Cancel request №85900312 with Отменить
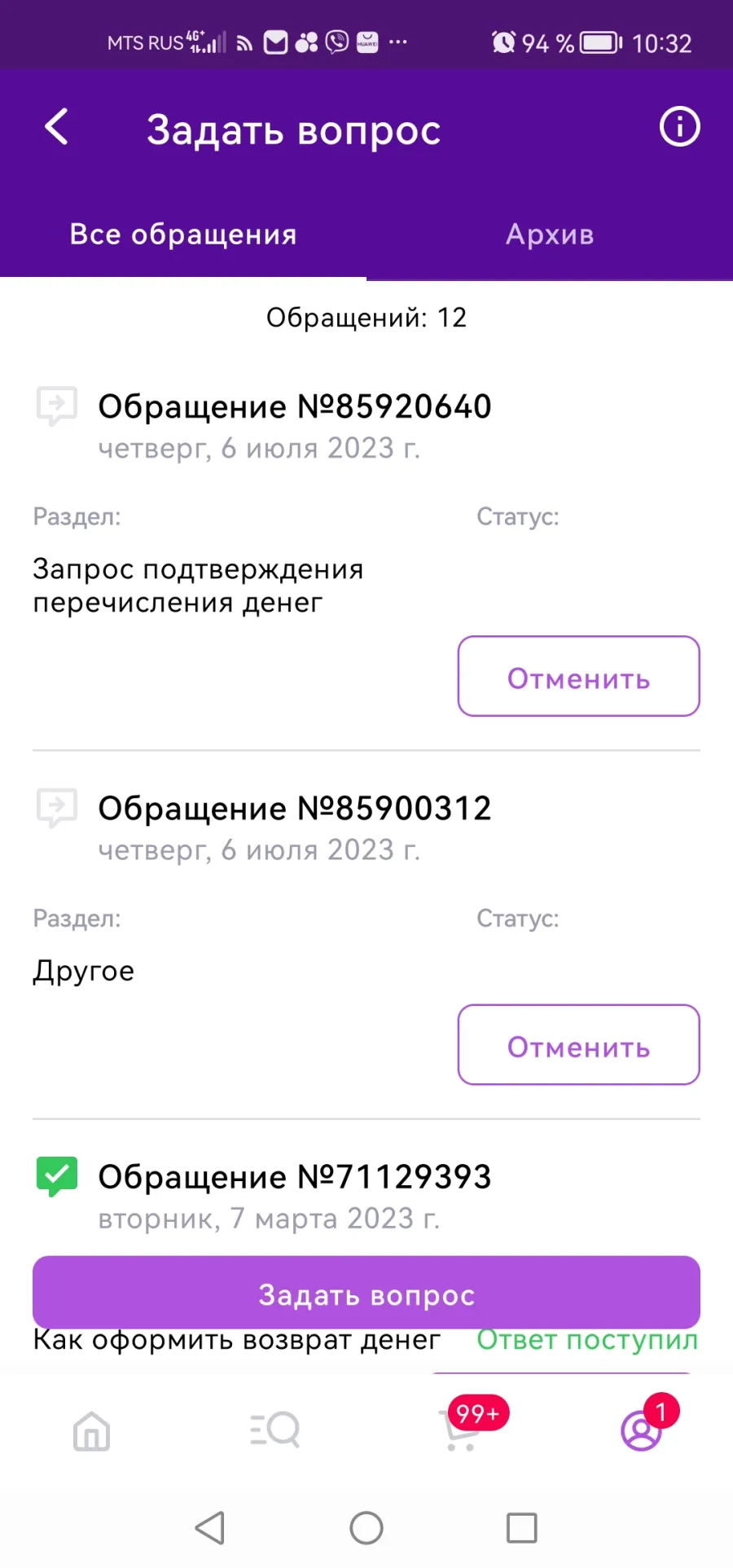 click(578, 1045)
